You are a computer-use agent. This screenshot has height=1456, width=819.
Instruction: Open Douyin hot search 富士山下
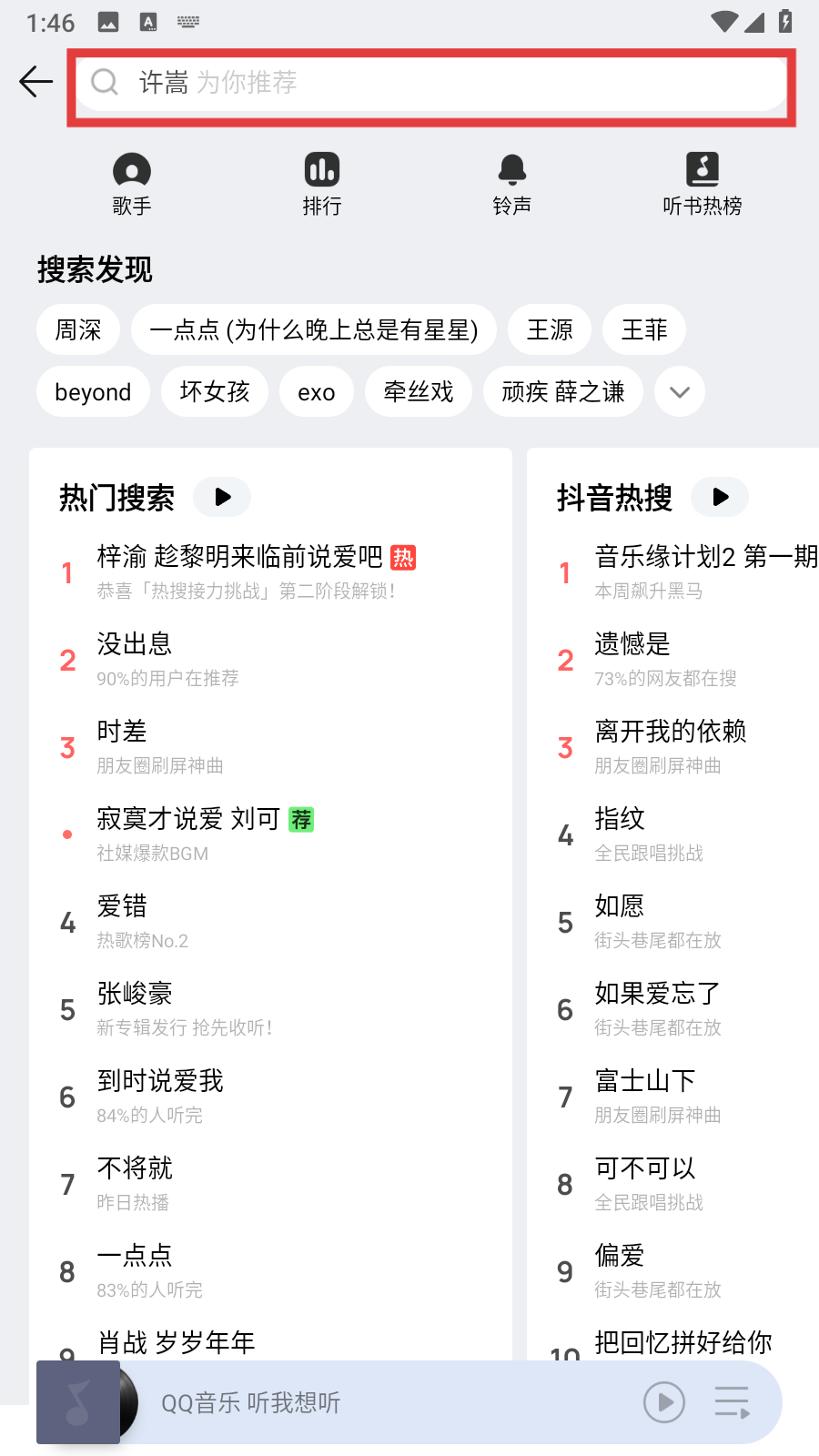[x=645, y=1081]
